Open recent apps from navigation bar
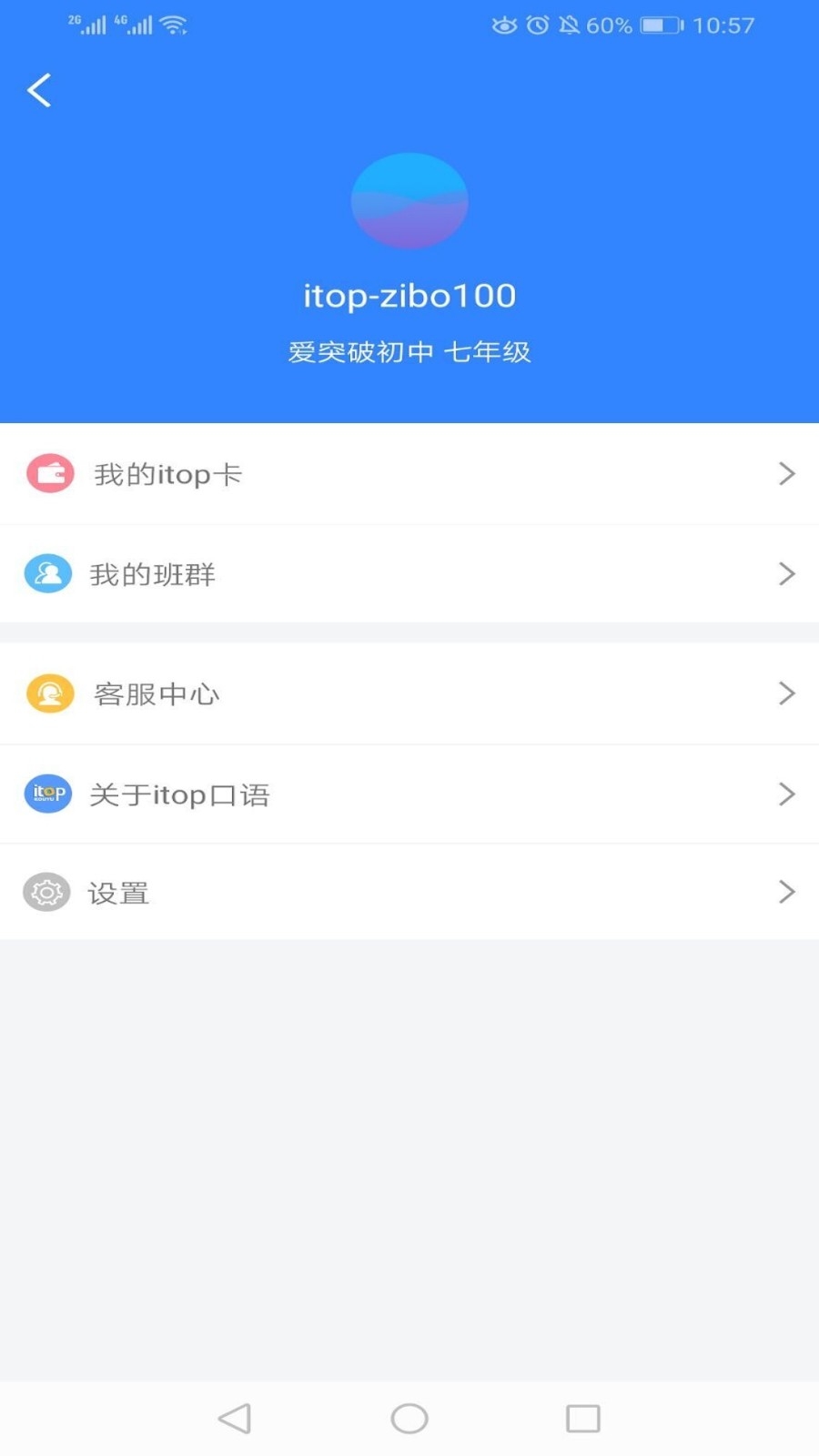 (x=582, y=1418)
